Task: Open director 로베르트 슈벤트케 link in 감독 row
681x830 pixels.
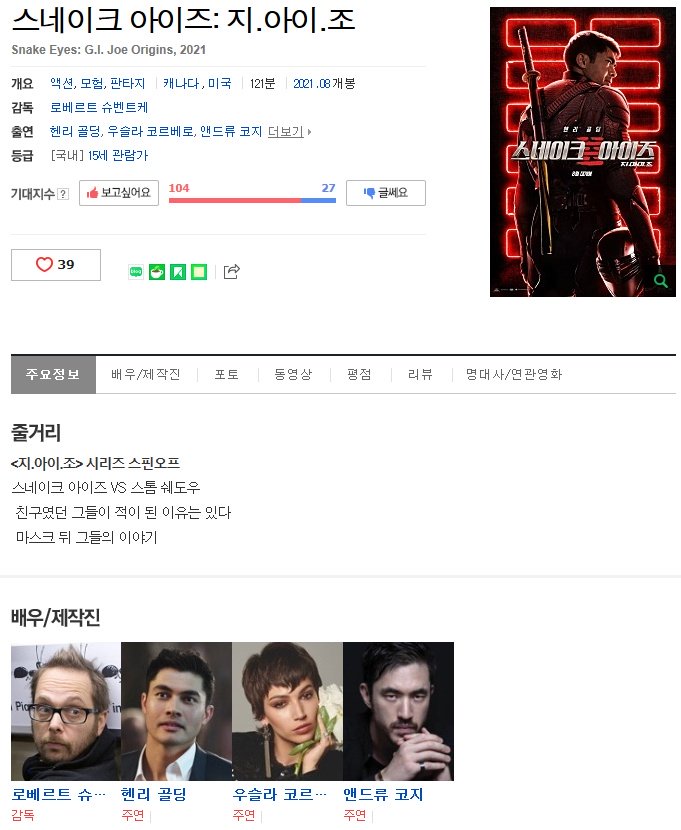Action: pyautogui.click(x=99, y=107)
